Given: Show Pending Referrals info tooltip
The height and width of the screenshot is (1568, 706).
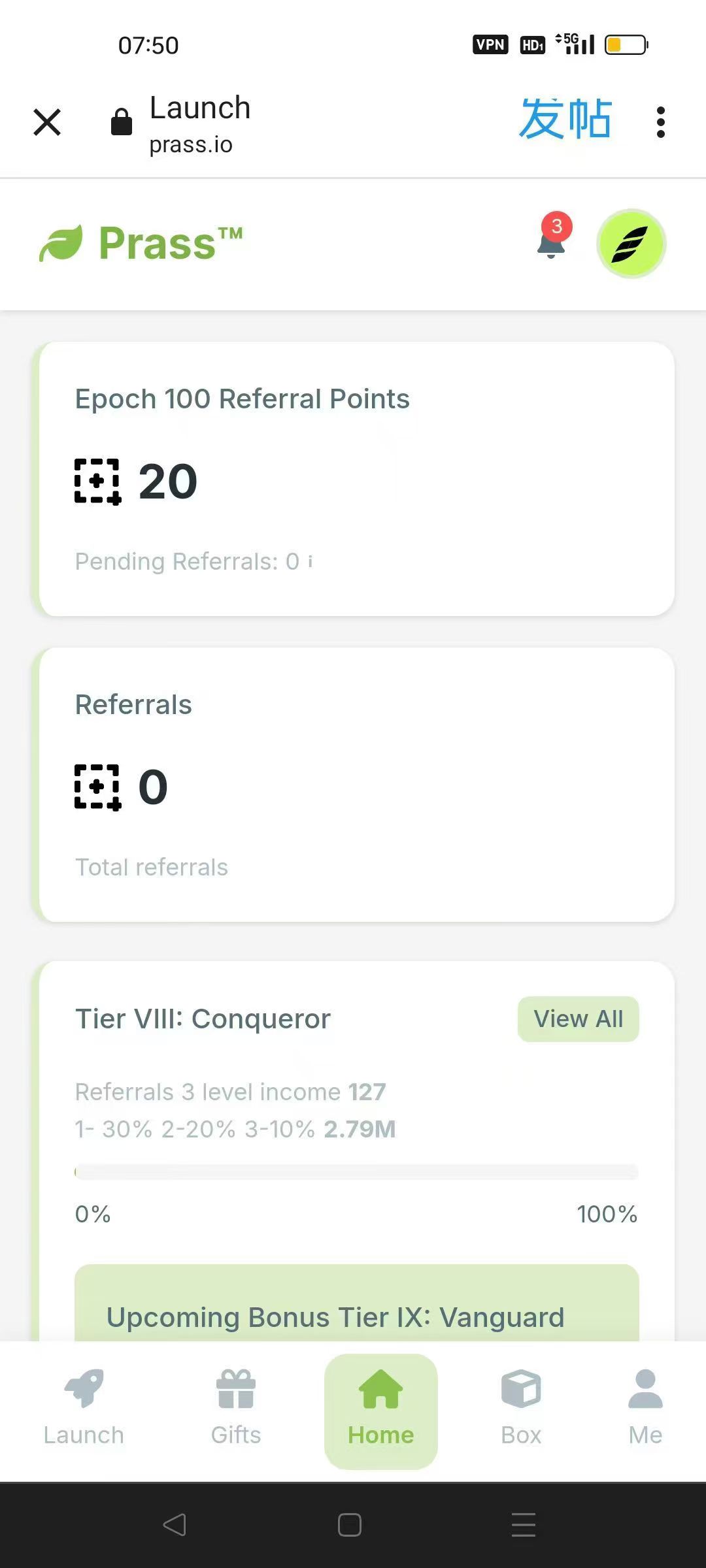Looking at the screenshot, I should pos(311,562).
